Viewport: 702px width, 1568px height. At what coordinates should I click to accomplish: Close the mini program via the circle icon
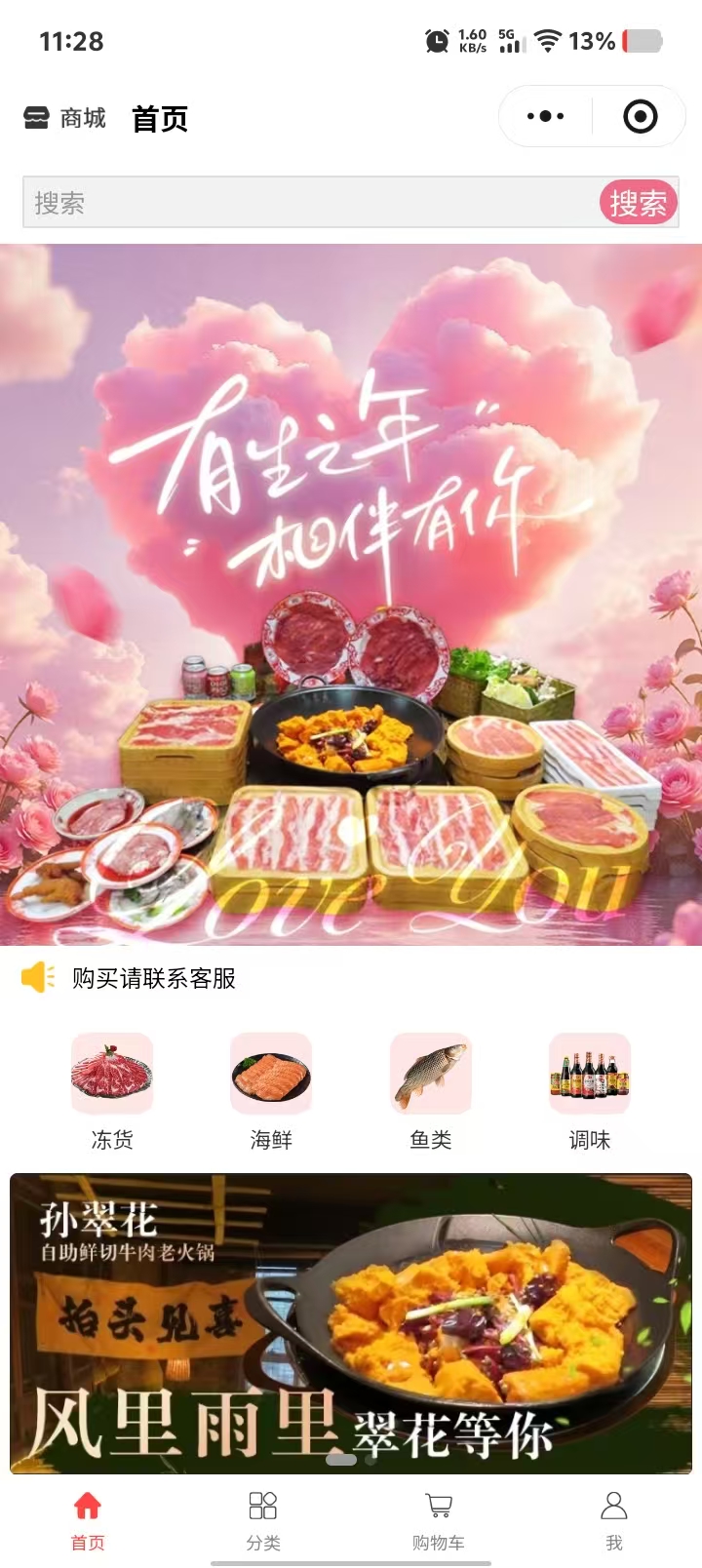[x=640, y=117]
